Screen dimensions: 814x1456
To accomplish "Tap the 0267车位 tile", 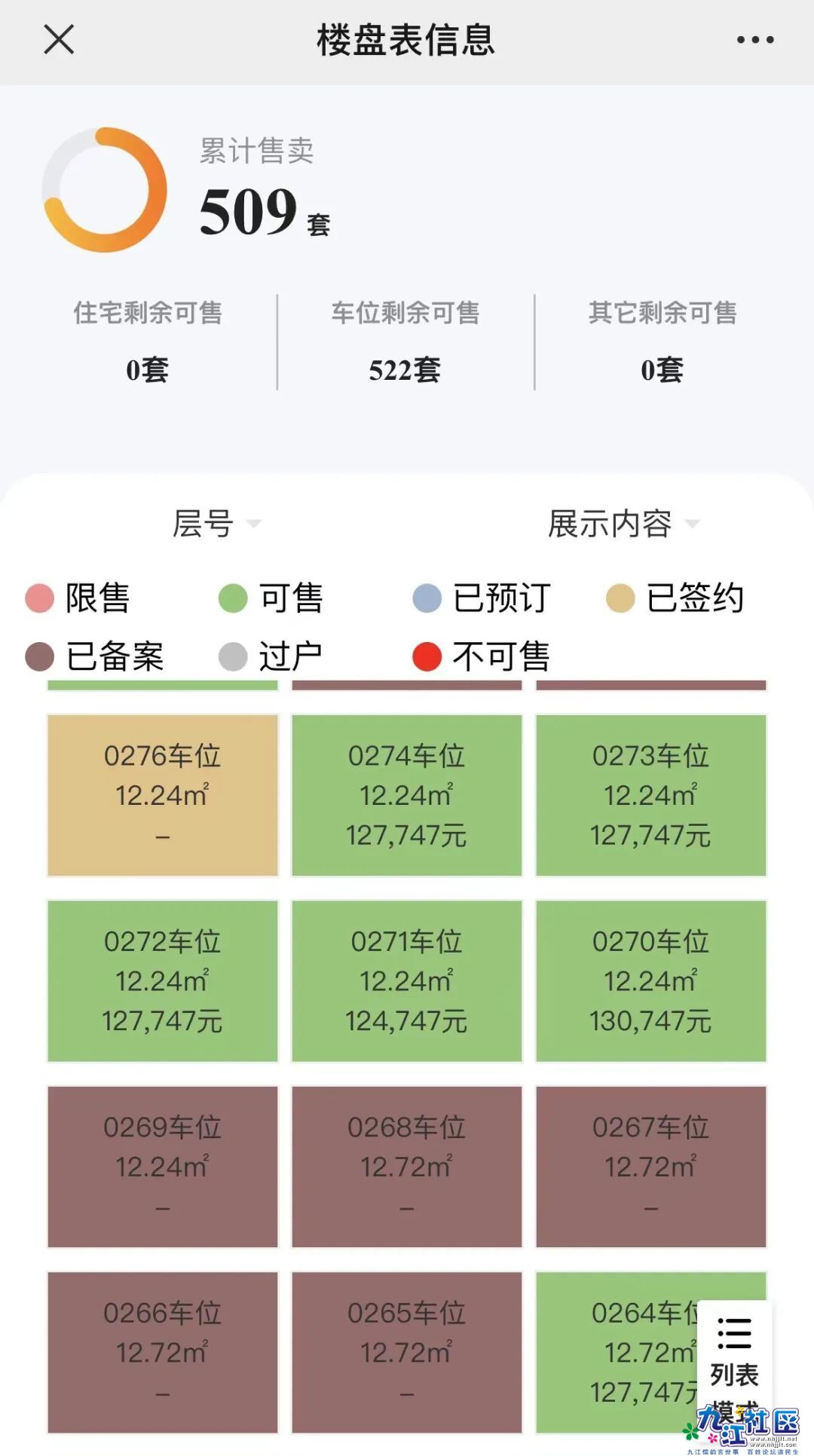I will (650, 1167).
